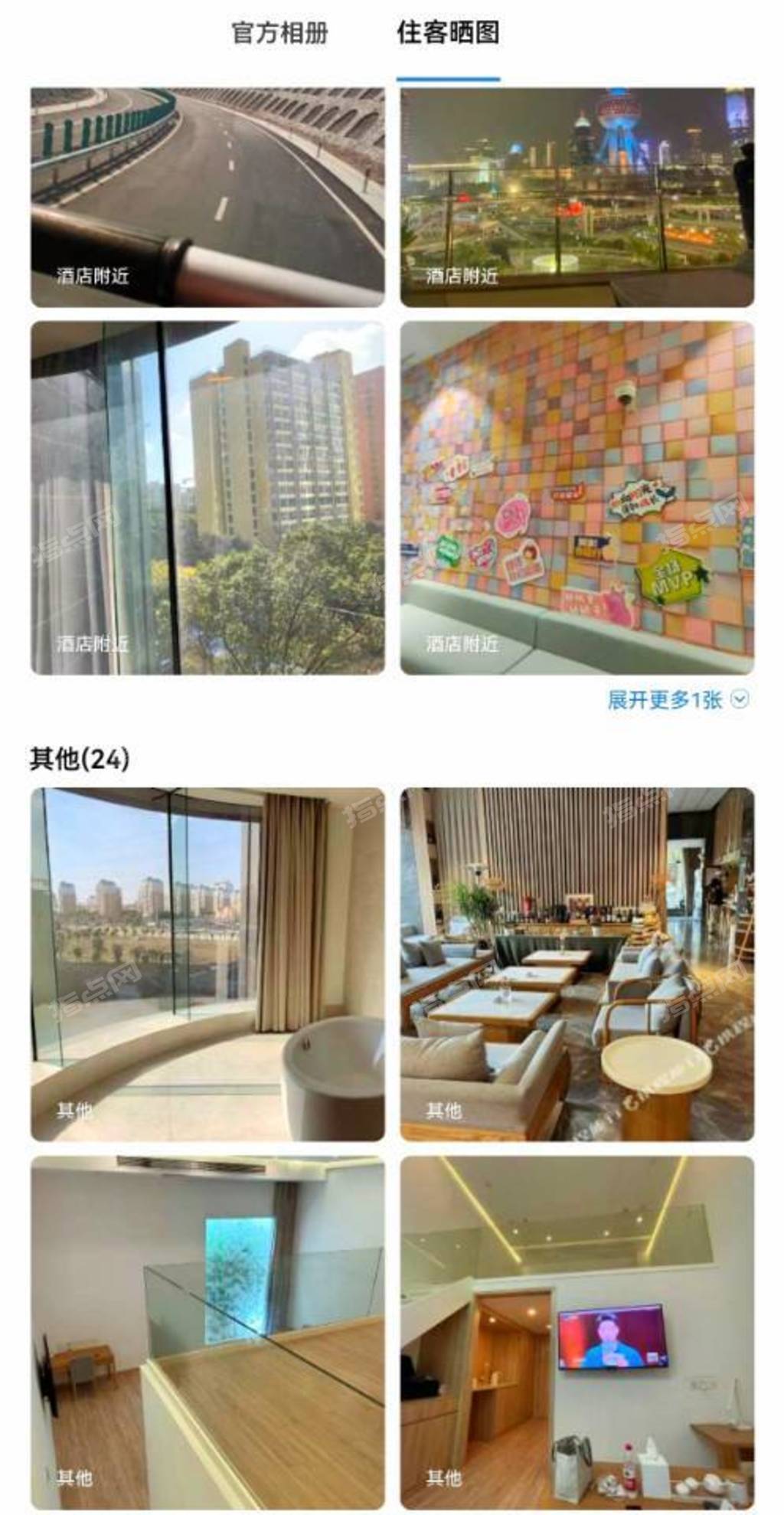This screenshot has width=784, height=1515.
Task: View the lobby lounge sofas photo
Action: [577, 964]
